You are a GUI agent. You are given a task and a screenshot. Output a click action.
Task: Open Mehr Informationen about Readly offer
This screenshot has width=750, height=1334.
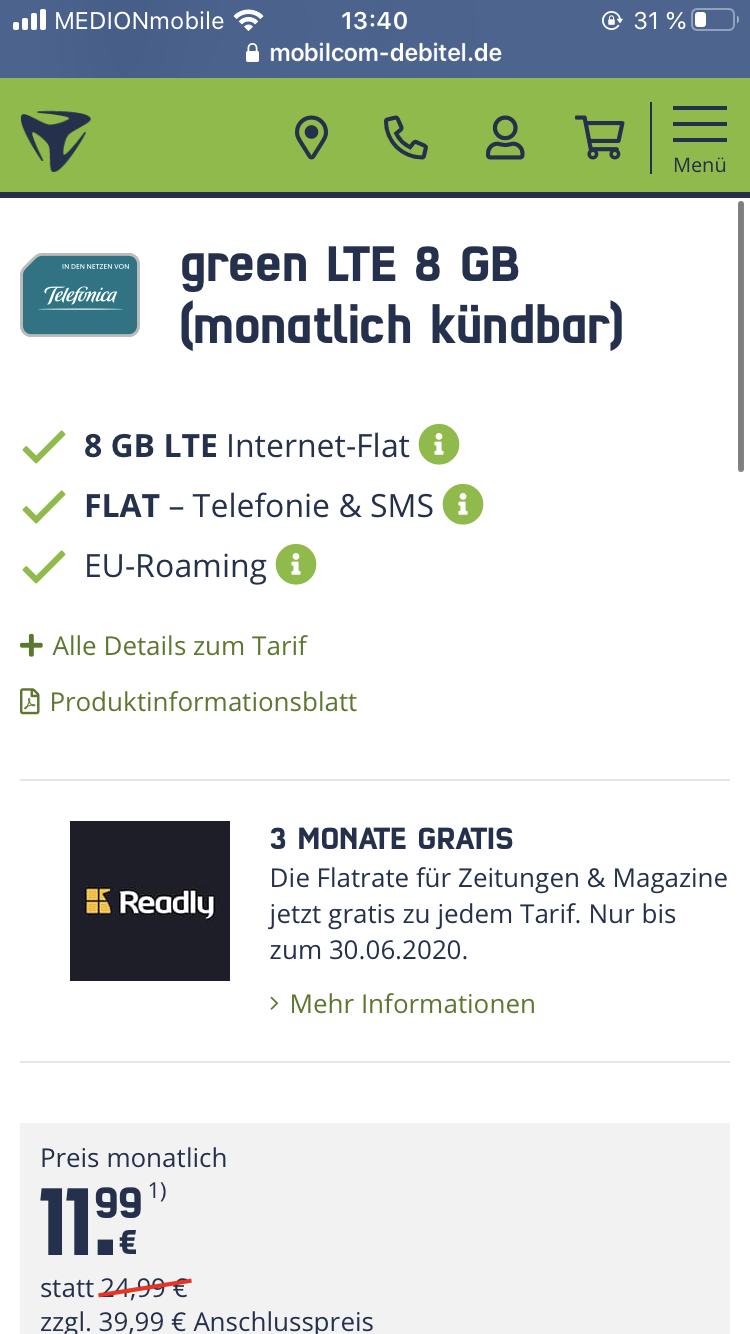tap(402, 1003)
